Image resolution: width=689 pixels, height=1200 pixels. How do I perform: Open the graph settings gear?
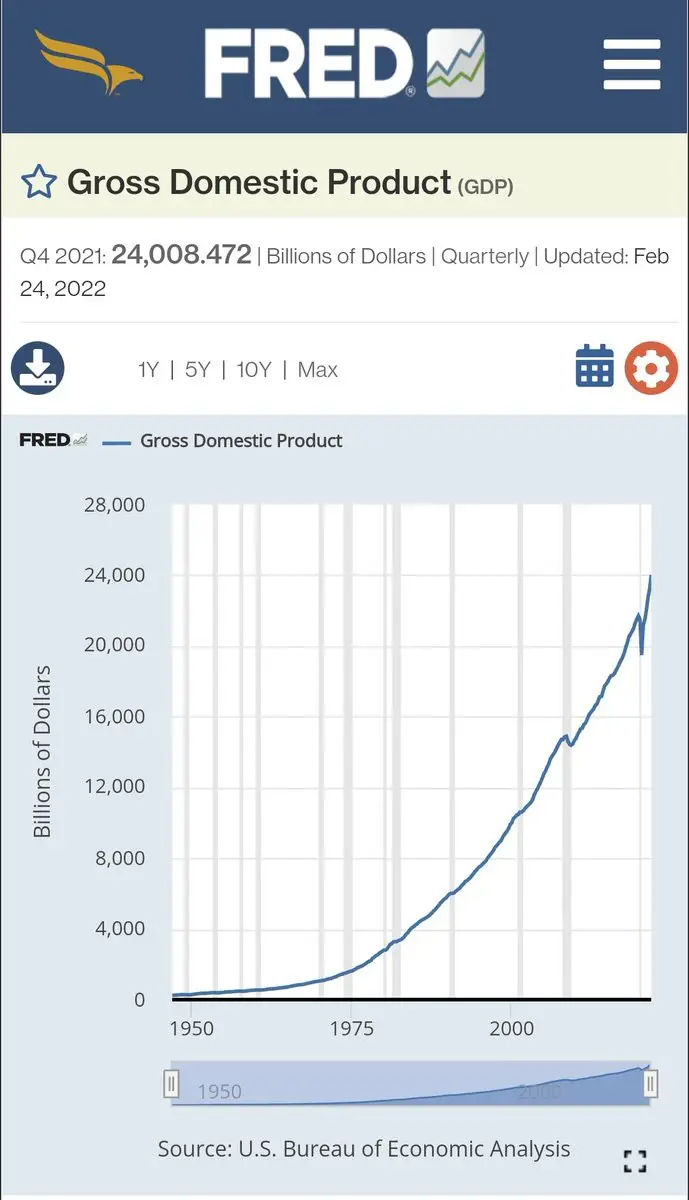[651, 367]
